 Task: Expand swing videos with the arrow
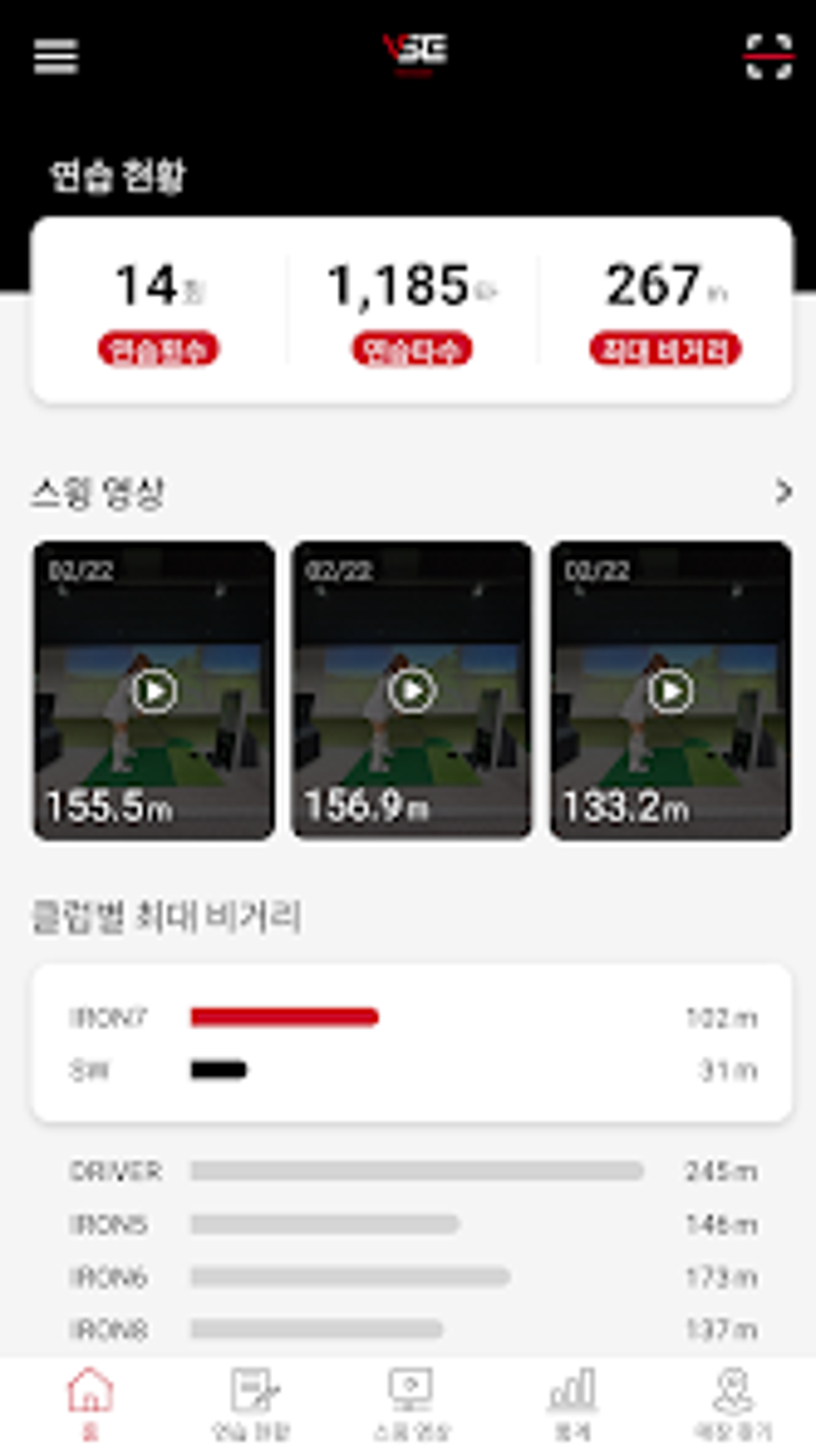[783, 491]
